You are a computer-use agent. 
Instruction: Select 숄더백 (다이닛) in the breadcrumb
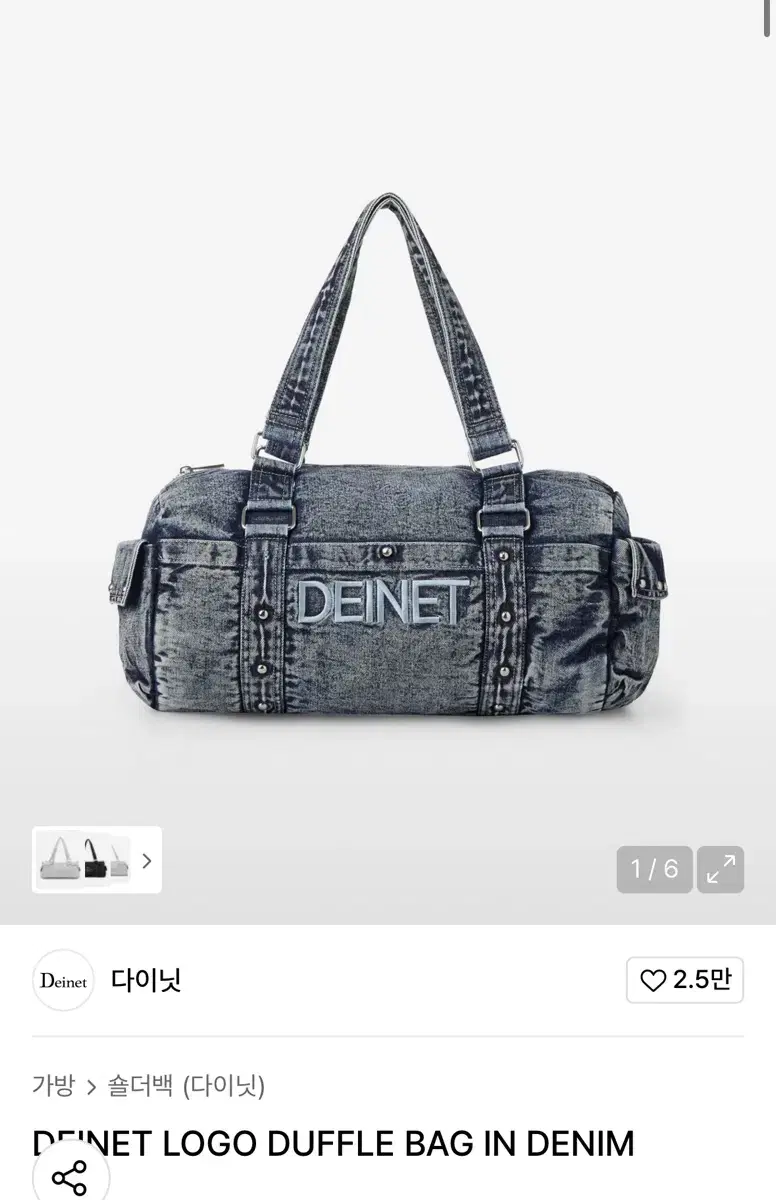[x=185, y=1084]
